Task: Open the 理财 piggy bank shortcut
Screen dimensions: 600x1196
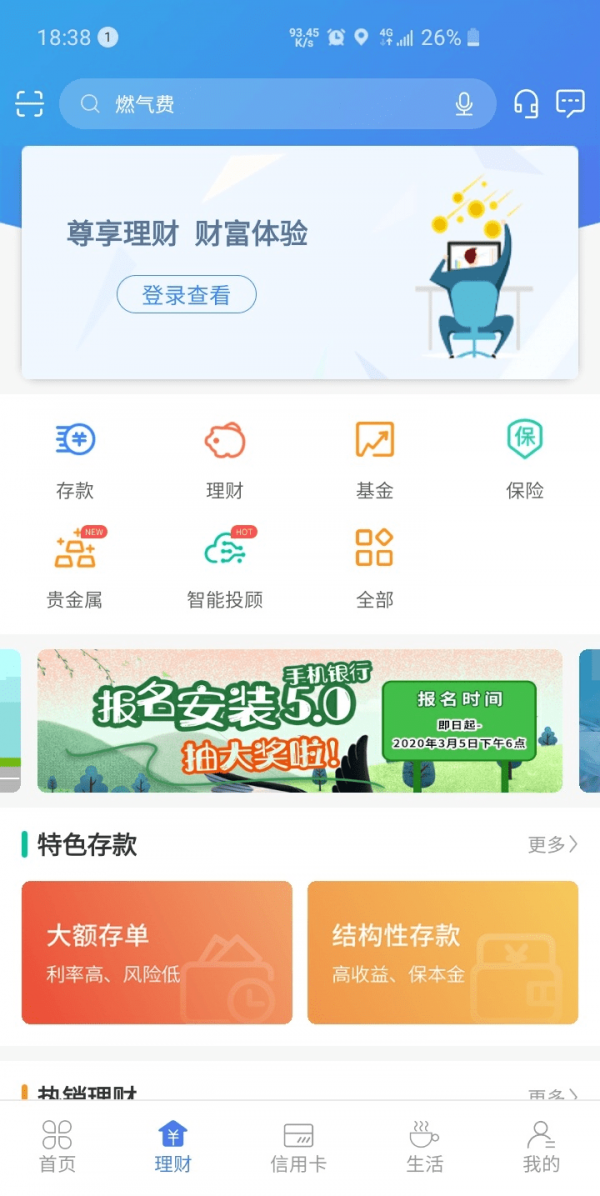Action: click(225, 458)
